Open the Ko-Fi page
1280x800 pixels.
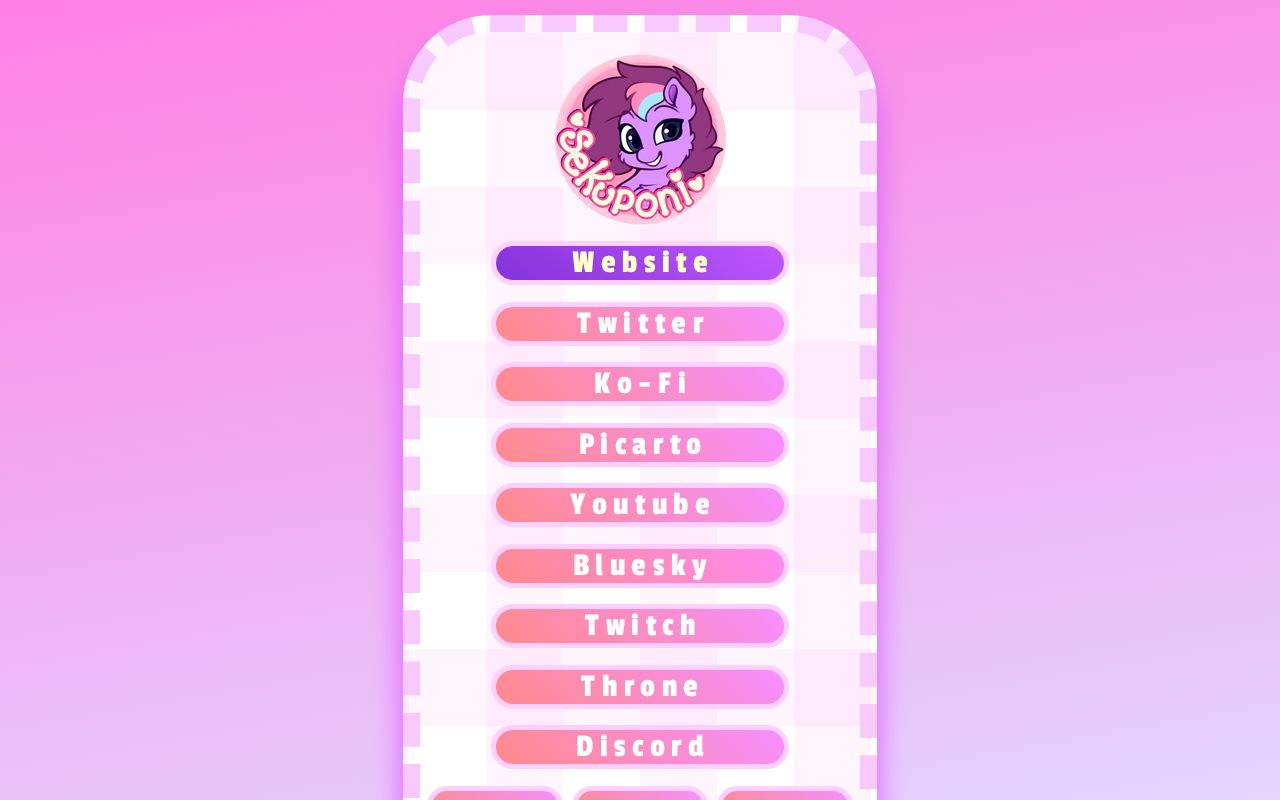click(640, 384)
